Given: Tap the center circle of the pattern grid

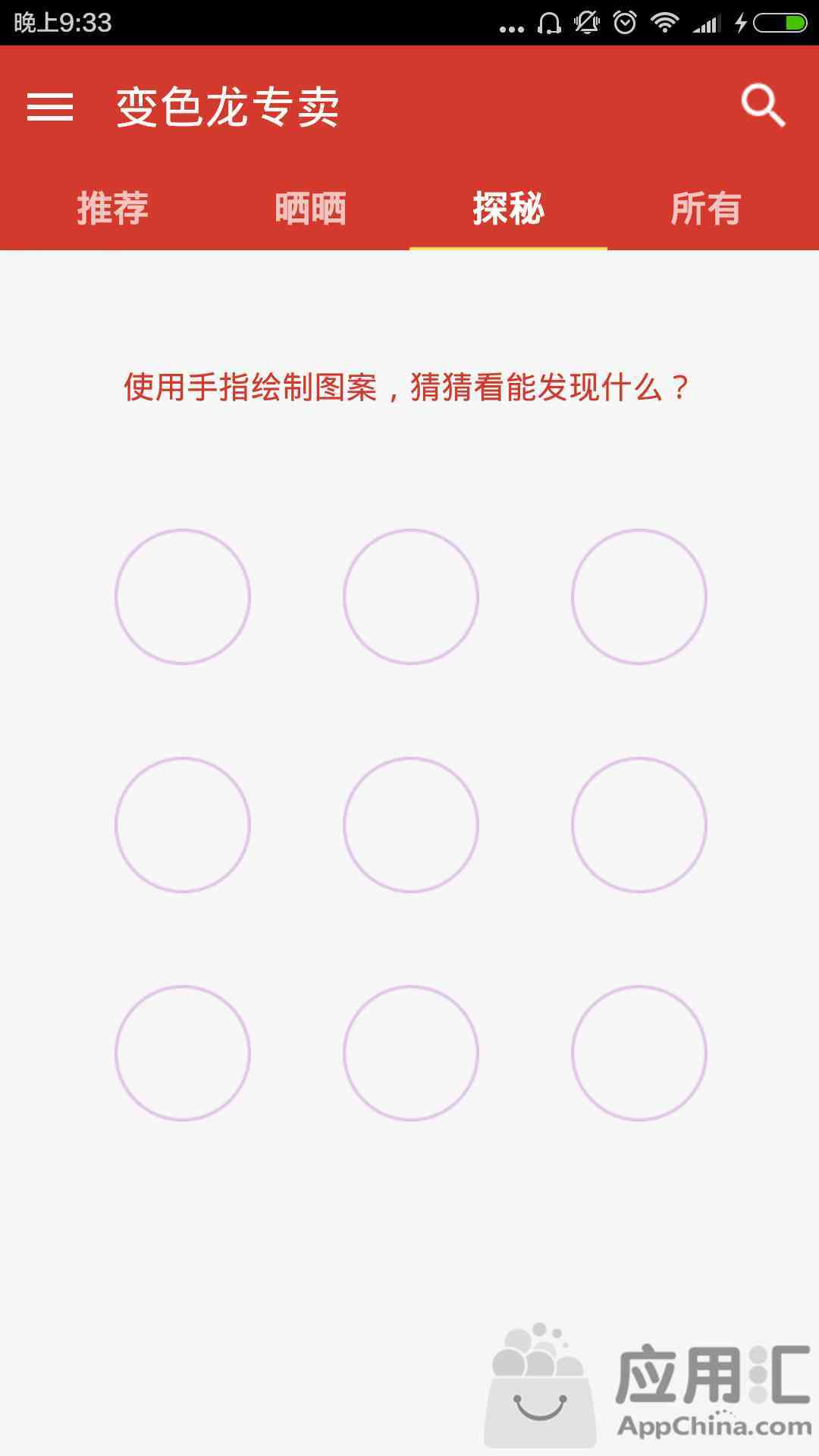Looking at the screenshot, I should (411, 825).
